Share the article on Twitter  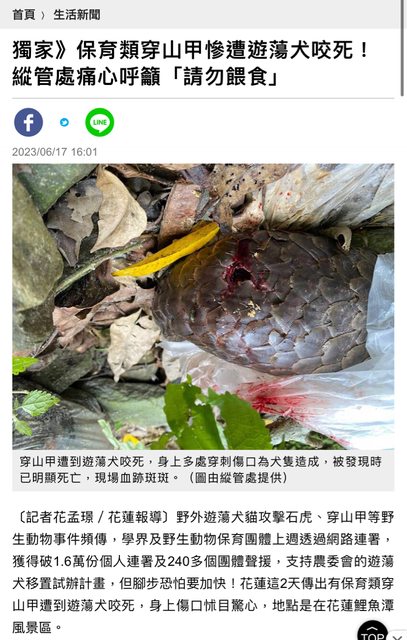tap(64, 122)
